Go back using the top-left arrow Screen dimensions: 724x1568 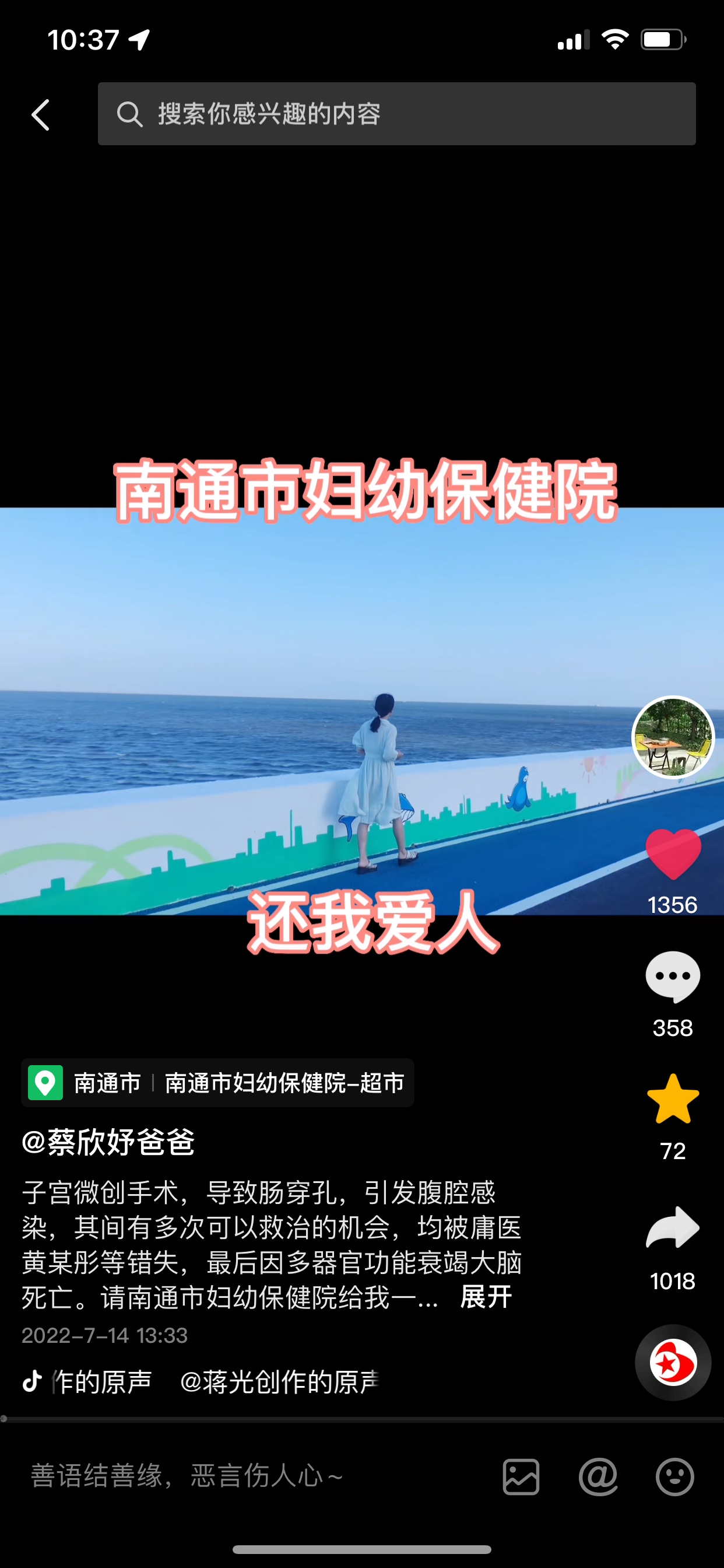[40, 114]
